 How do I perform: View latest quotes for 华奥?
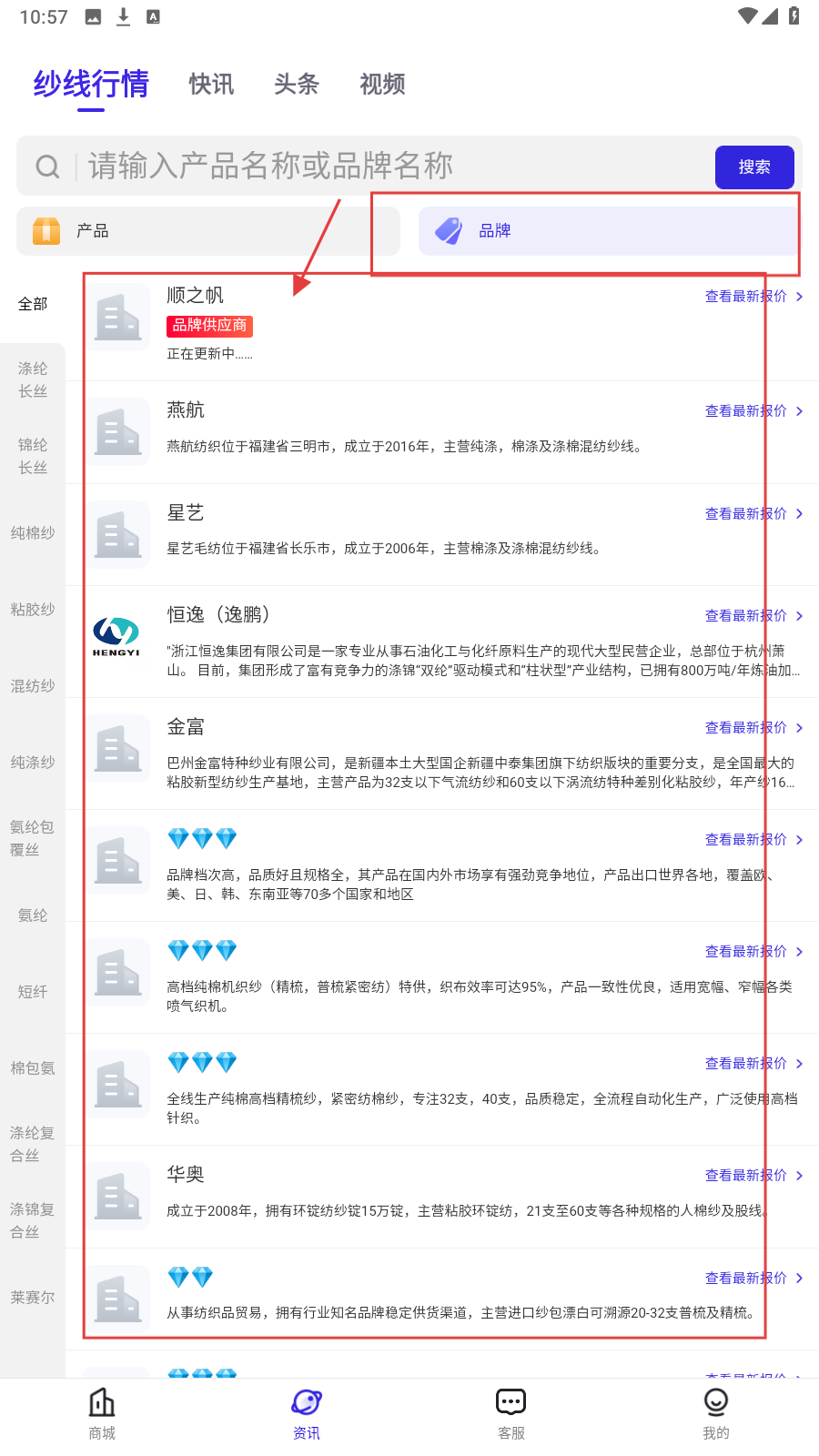[x=753, y=1176]
